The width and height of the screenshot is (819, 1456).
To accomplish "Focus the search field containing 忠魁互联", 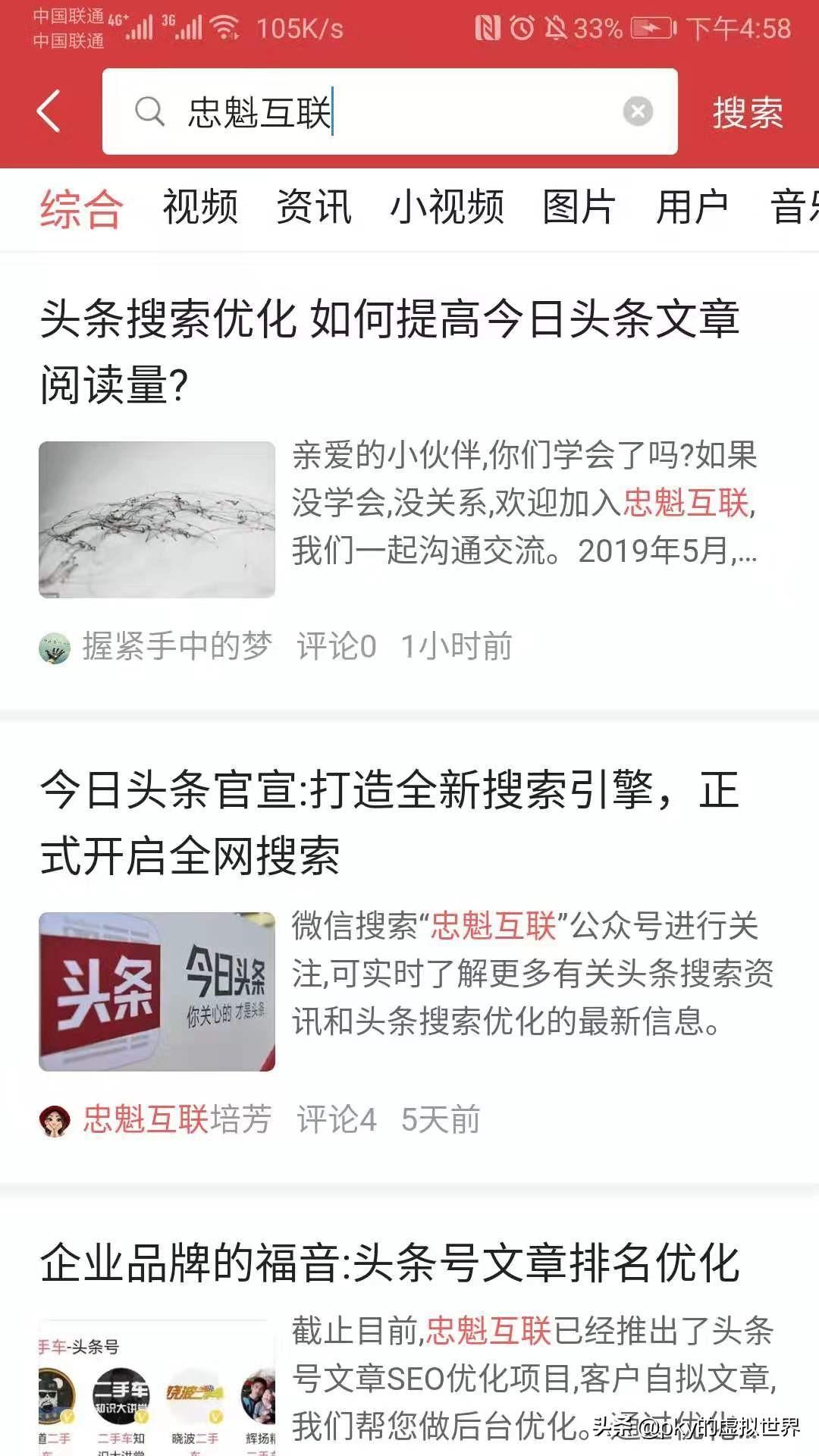I will tap(394, 112).
